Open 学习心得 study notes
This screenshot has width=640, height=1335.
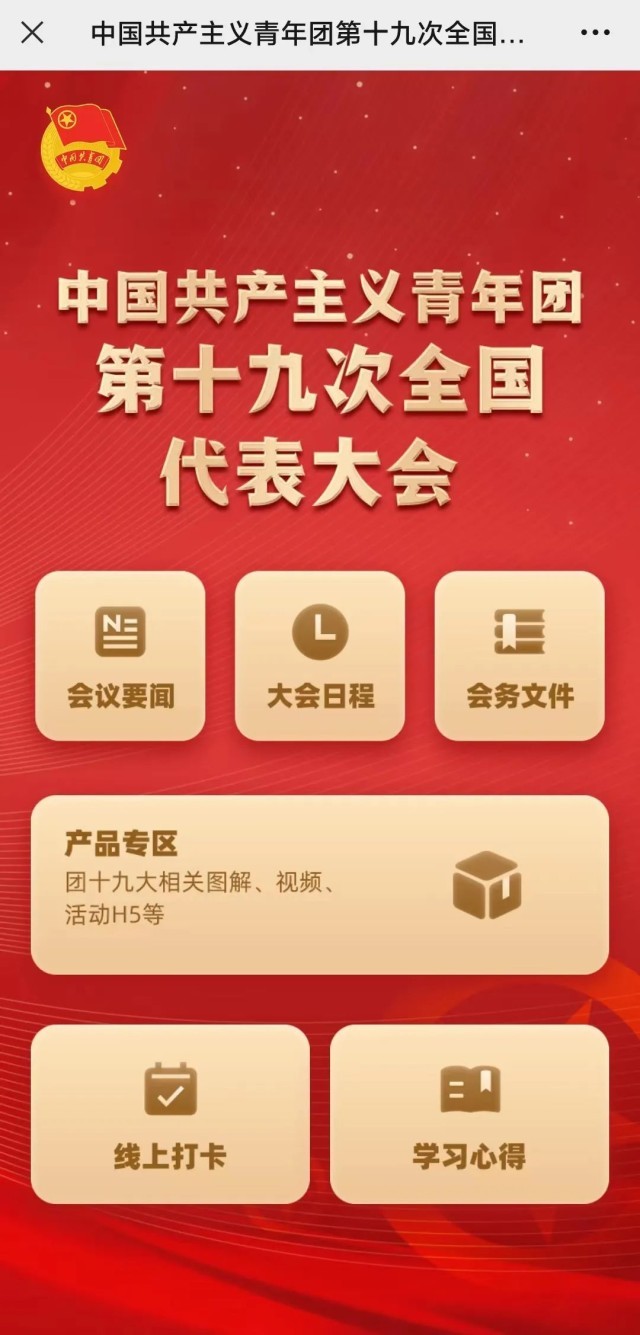pyautogui.click(x=469, y=1114)
